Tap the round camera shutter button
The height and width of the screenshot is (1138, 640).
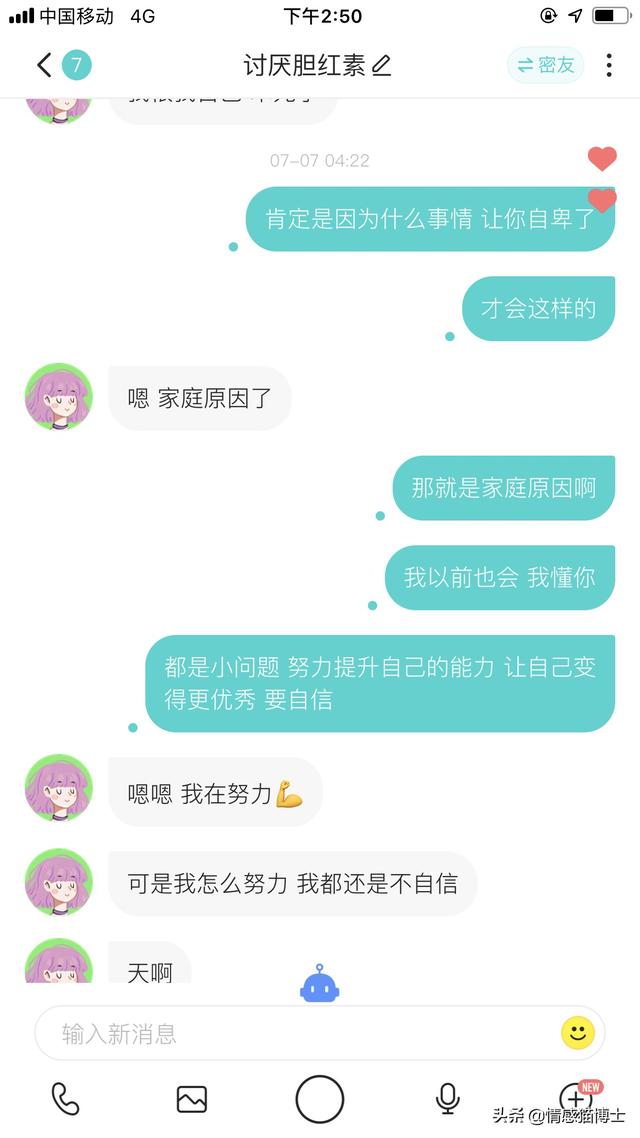tap(320, 1099)
